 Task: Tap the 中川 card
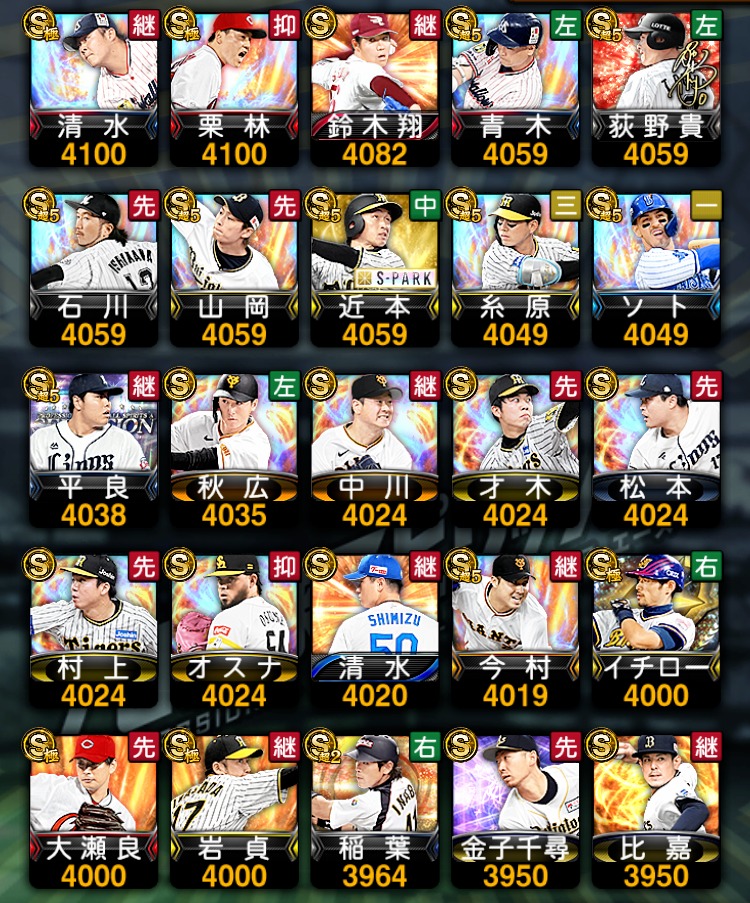click(x=374, y=446)
